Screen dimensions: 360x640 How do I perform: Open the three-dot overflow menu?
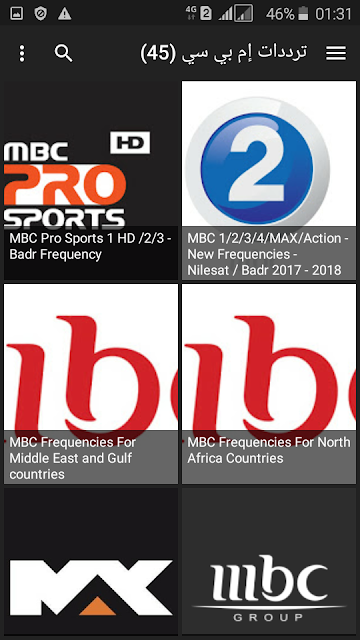[x=22, y=53]
